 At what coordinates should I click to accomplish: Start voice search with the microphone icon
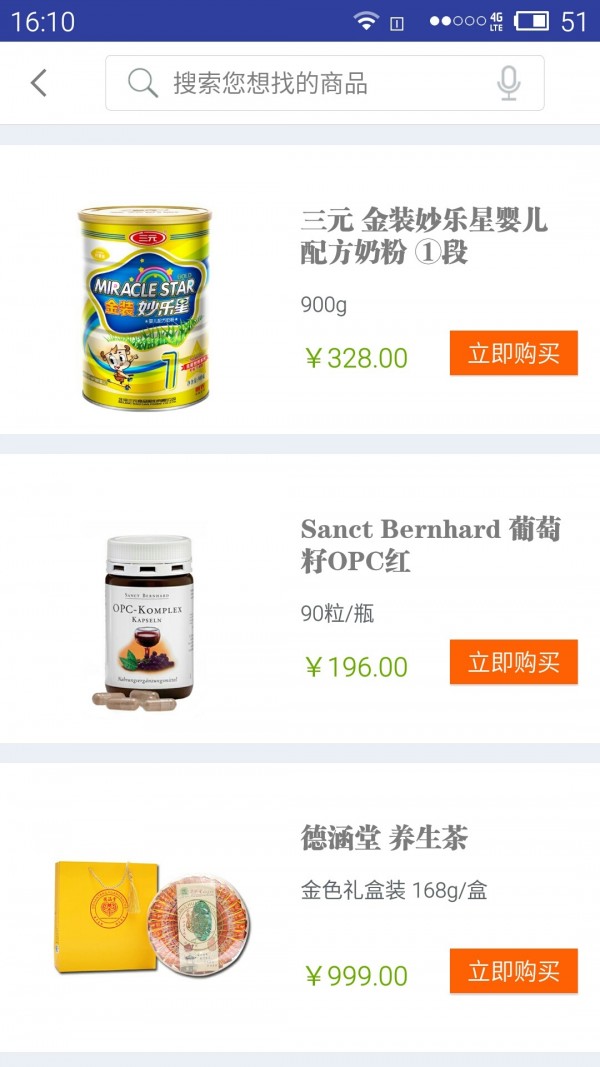coord(509,83)
